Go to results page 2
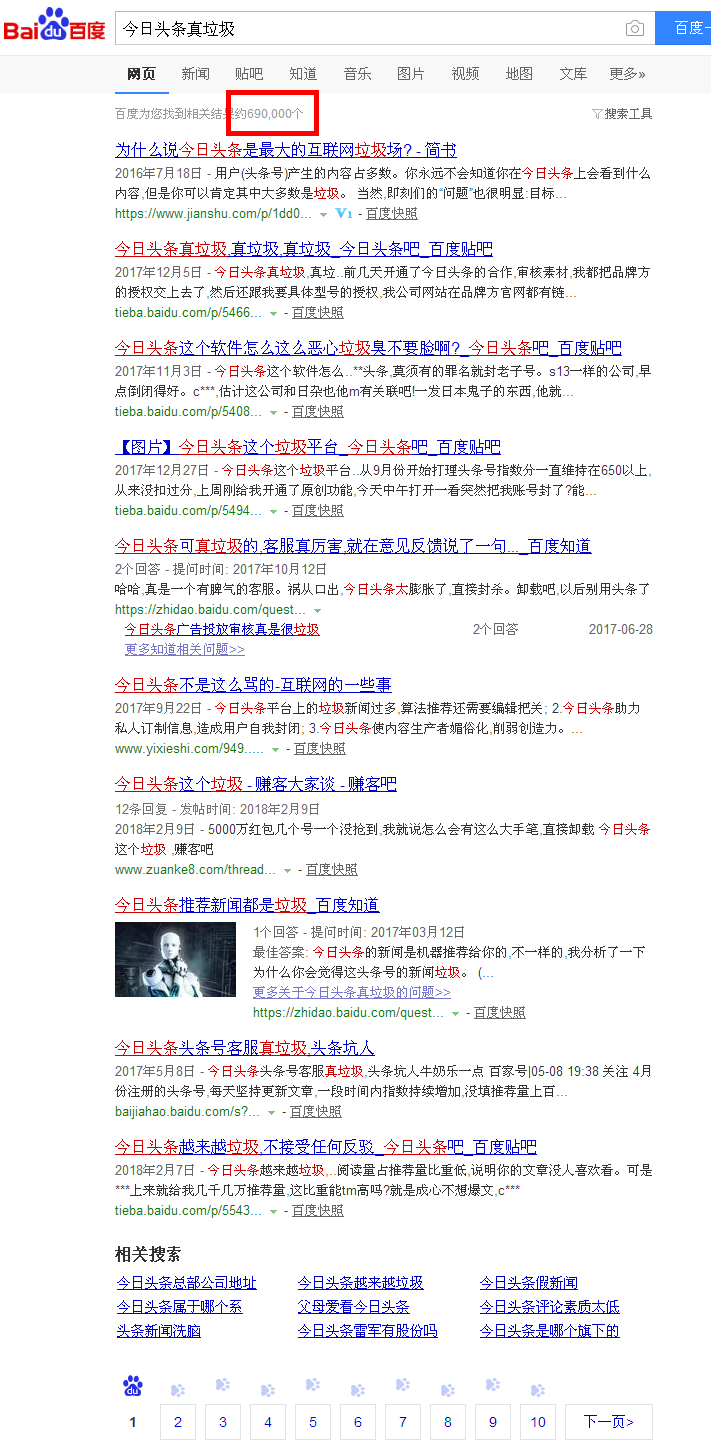 (177, 1422)
